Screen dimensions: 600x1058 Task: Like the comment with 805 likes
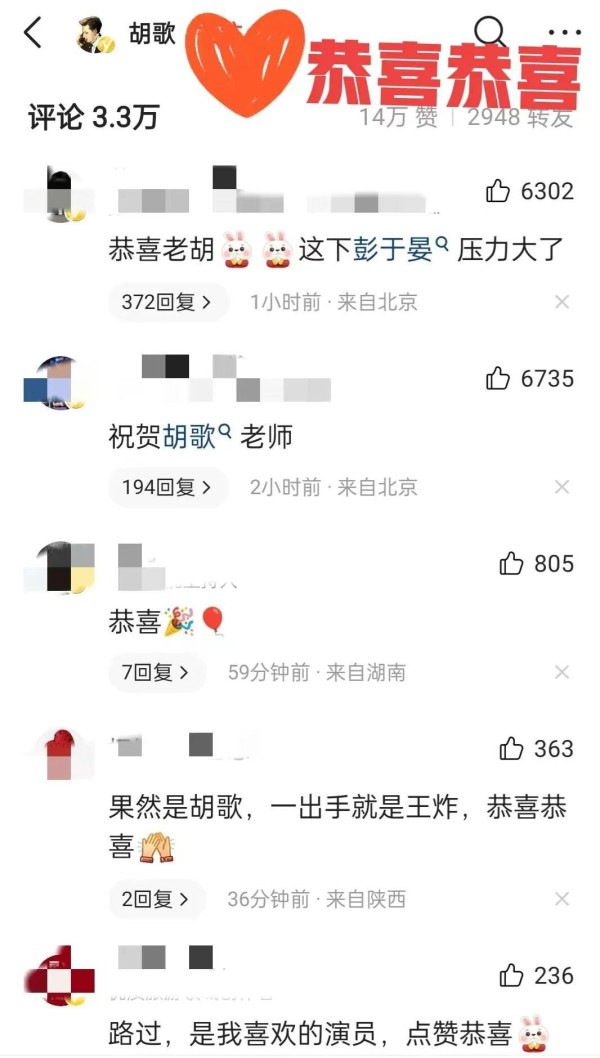(x=511, y=564)
